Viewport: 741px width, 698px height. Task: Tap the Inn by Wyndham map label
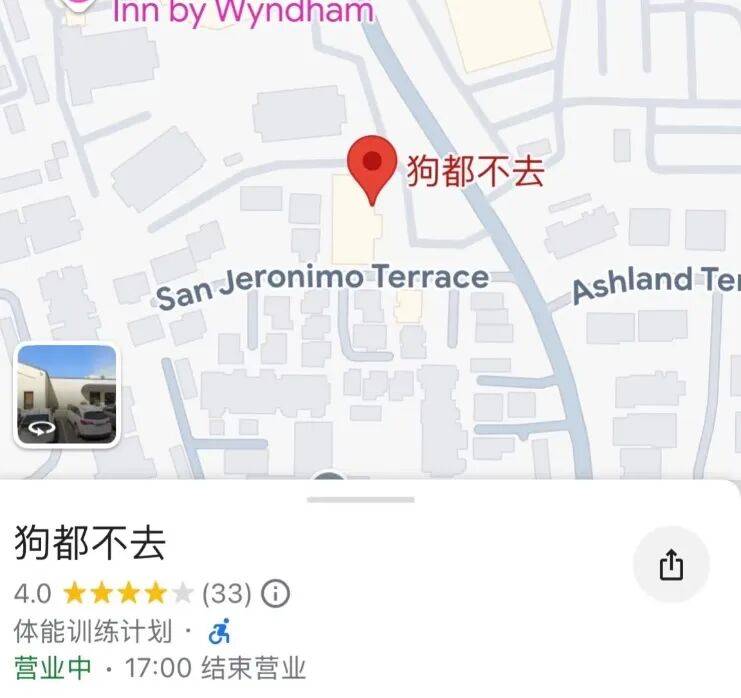[242, 12]
